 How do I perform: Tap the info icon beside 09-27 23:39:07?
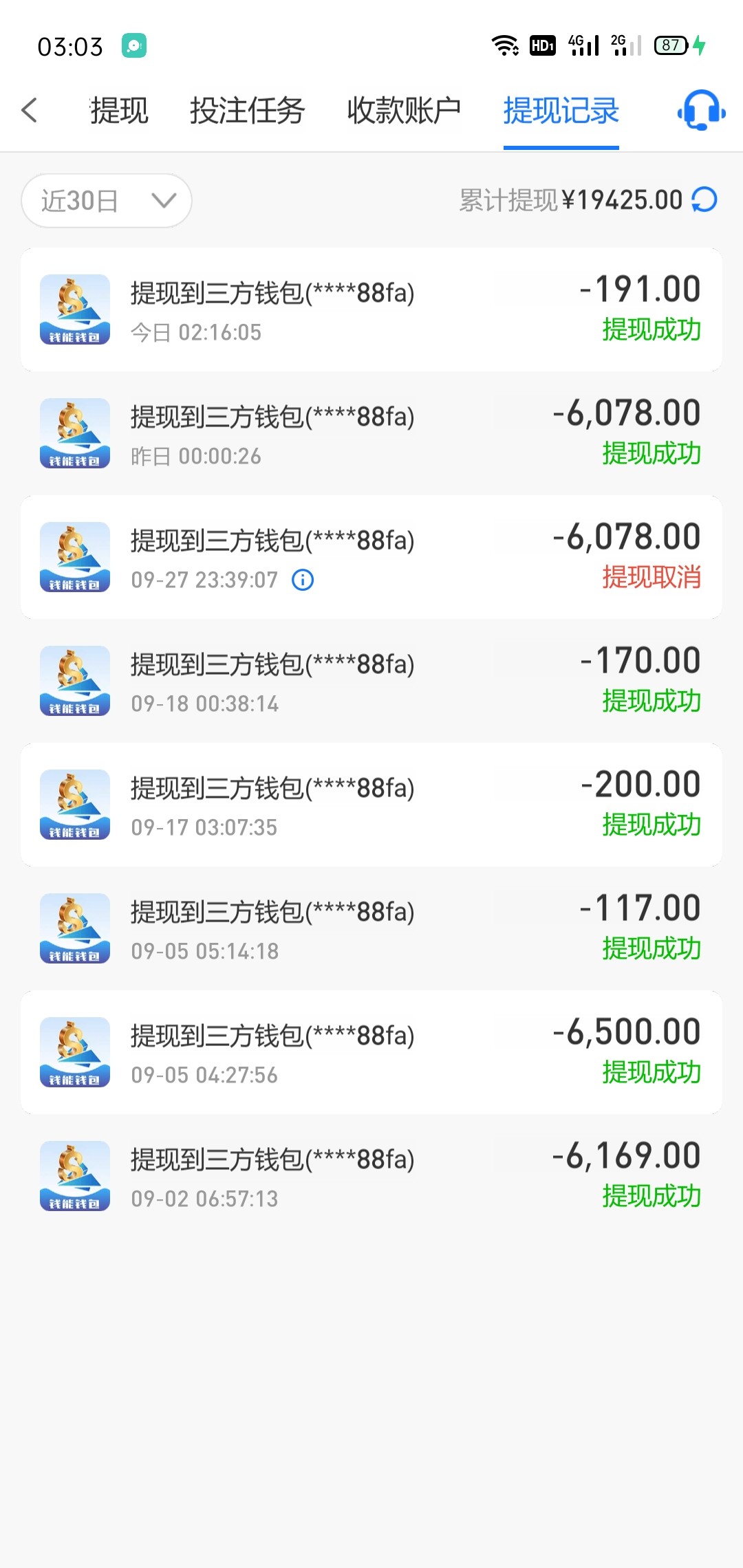coord(303,580)
